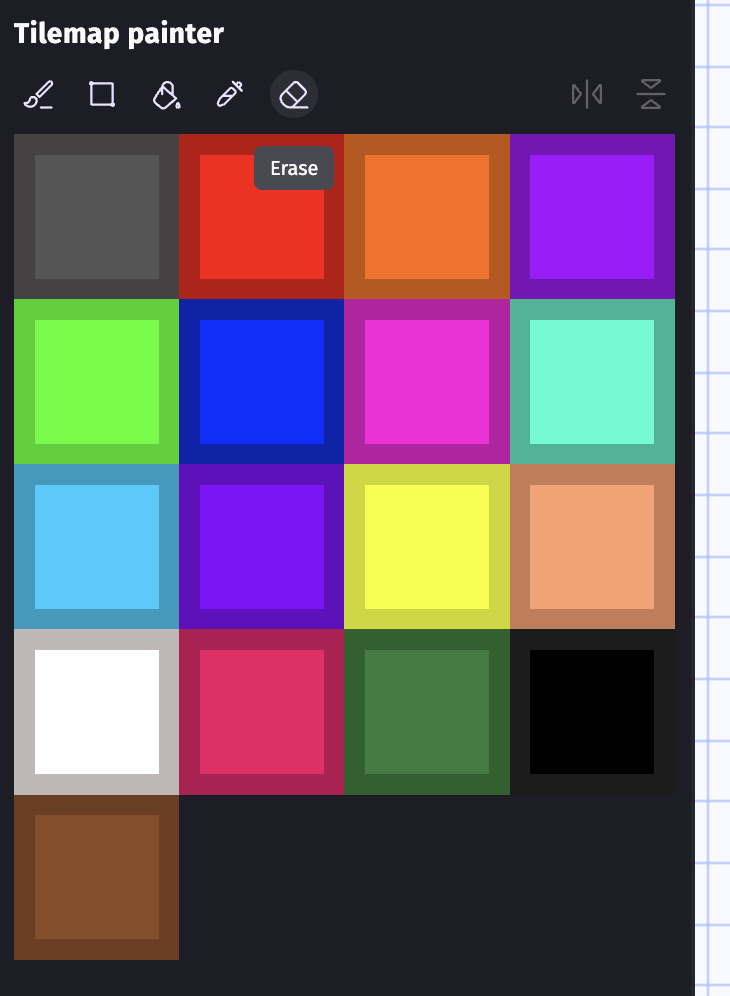Choose the orange tile
Viewport: 730px width, 996px height.
click(x=427, y=217)
